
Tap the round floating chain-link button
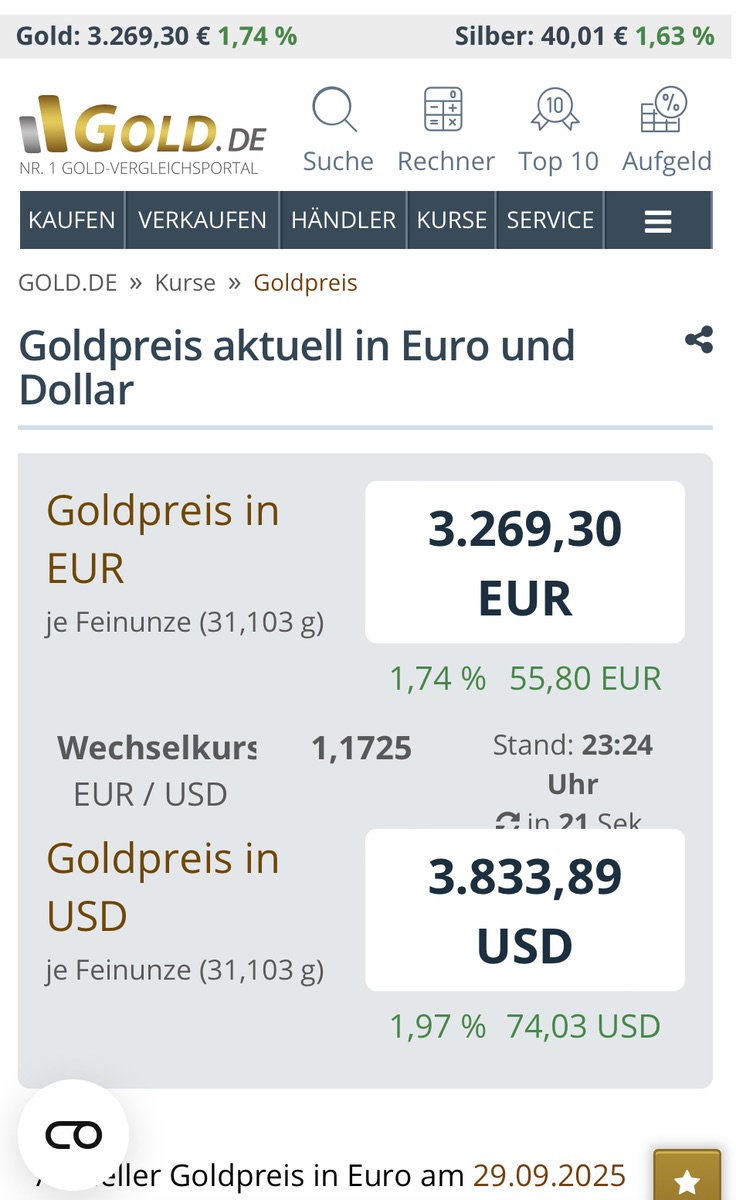point(73,1135)
